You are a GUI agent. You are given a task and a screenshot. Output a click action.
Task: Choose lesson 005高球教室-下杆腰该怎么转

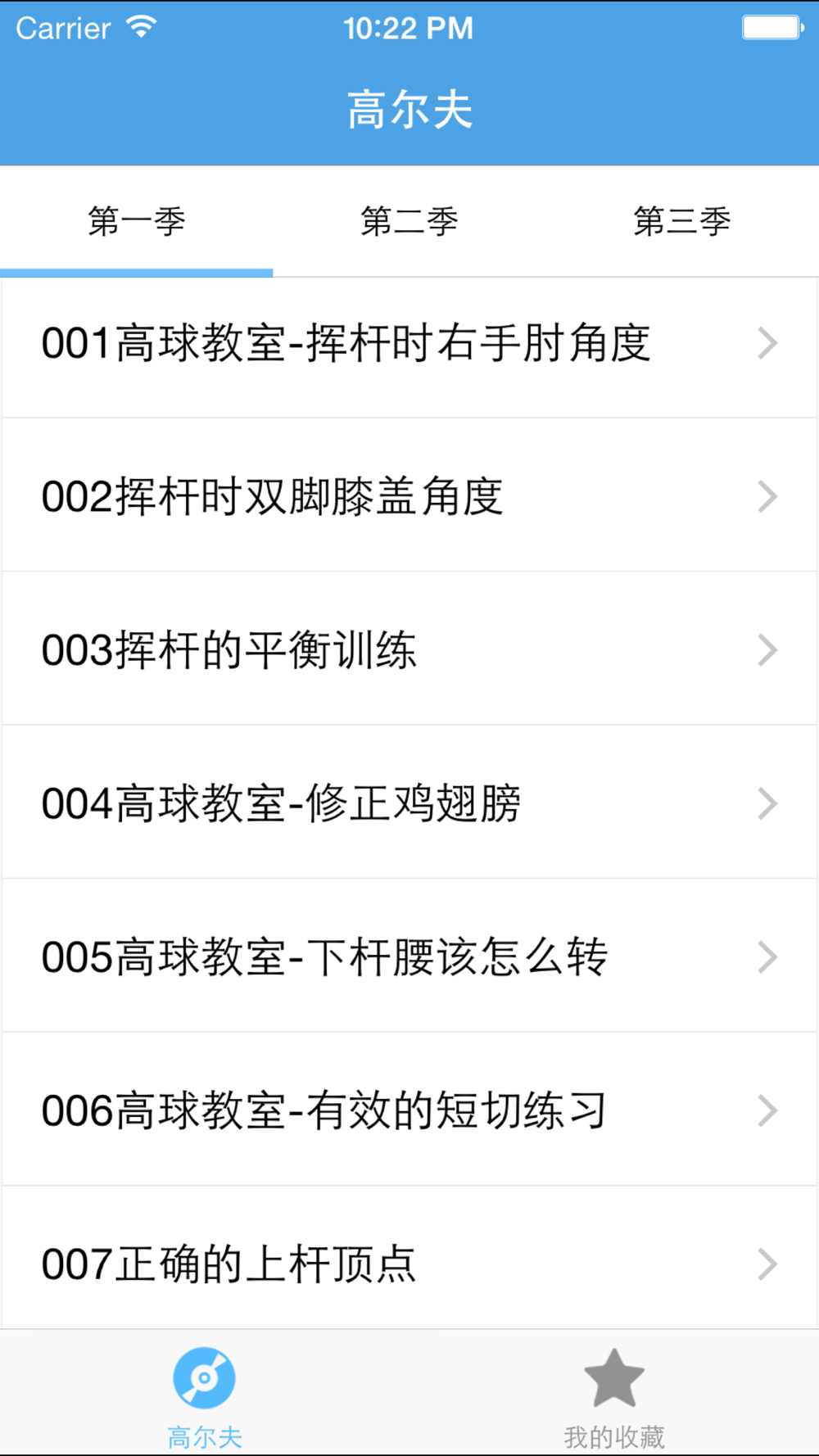tap(409, 956)
